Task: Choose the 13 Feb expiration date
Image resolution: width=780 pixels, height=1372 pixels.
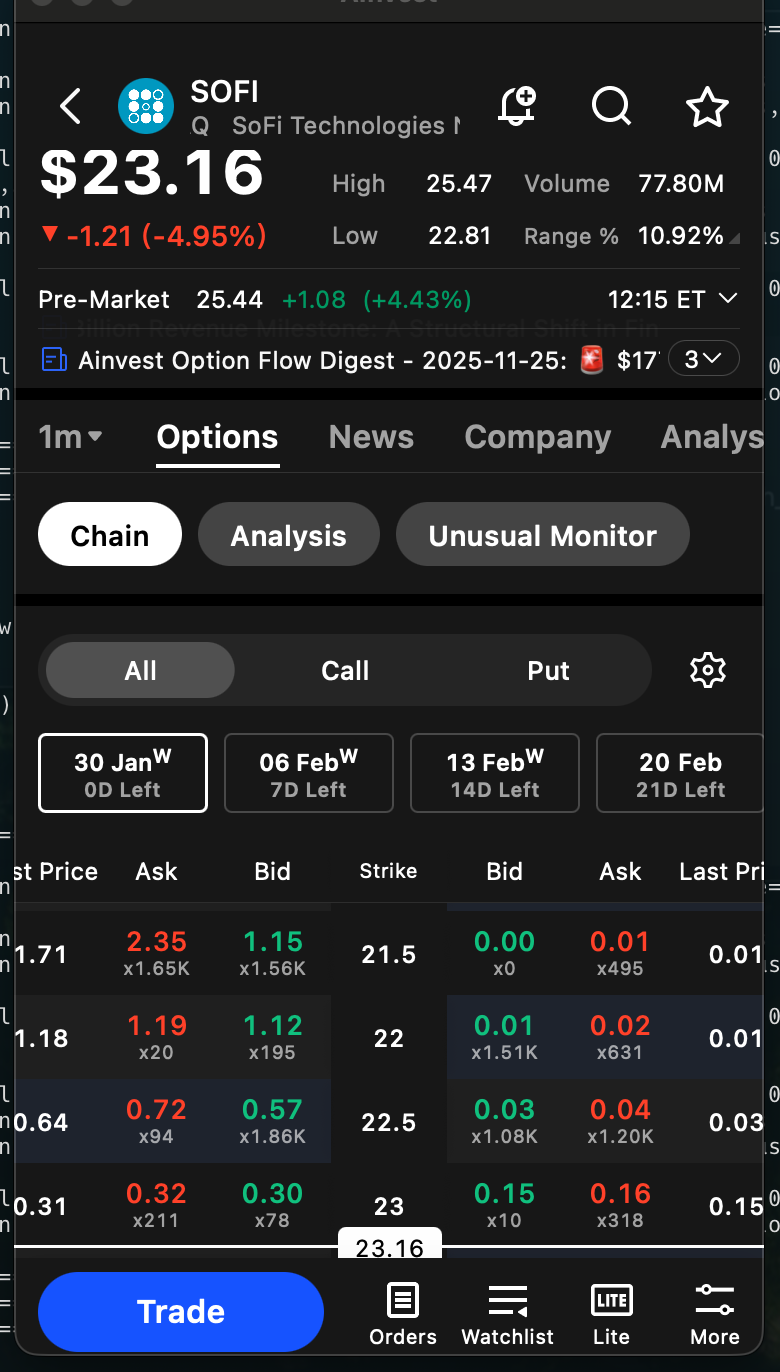Action: 494,773
